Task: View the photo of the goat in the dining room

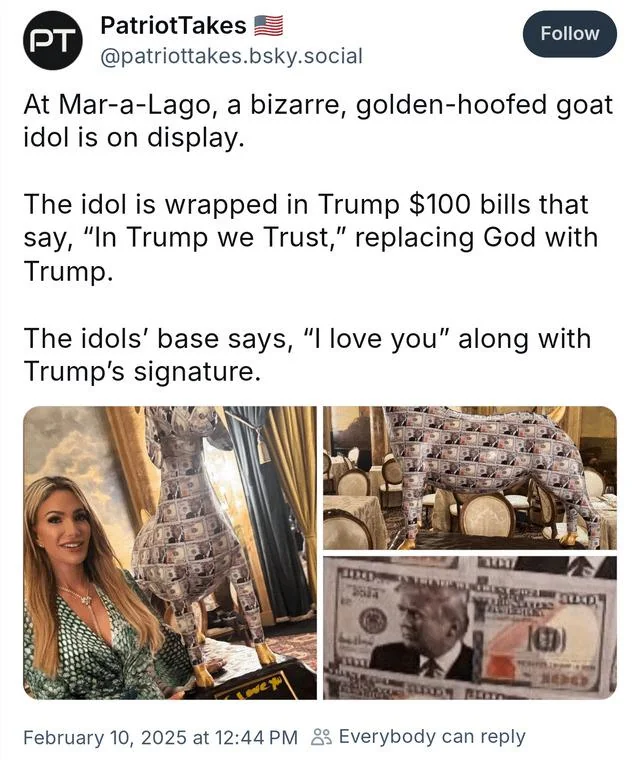Action: (x=469, y=477)
